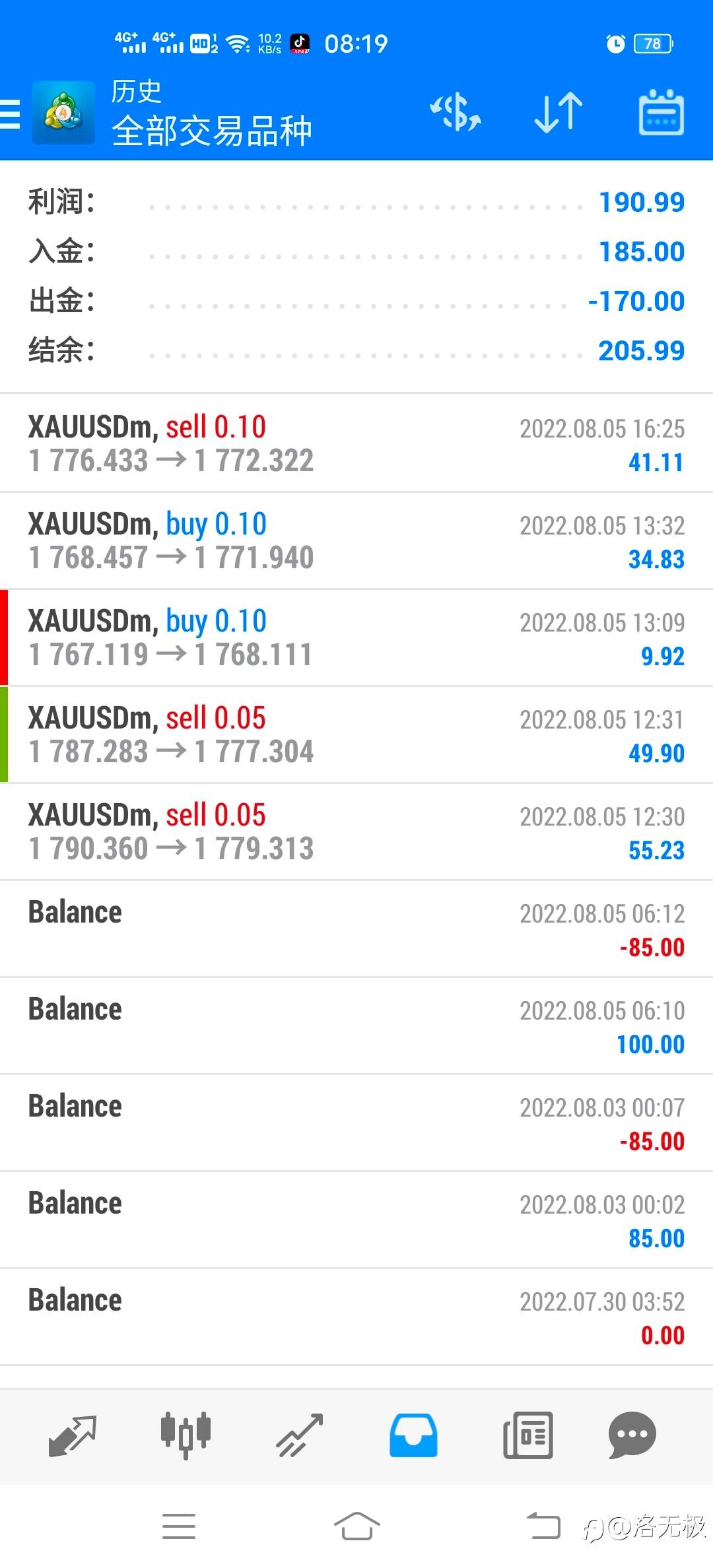Switch to the Chat messages tab
Image resolution: width=713 pixels, height=1568 pixels.
pos(632,1435)
